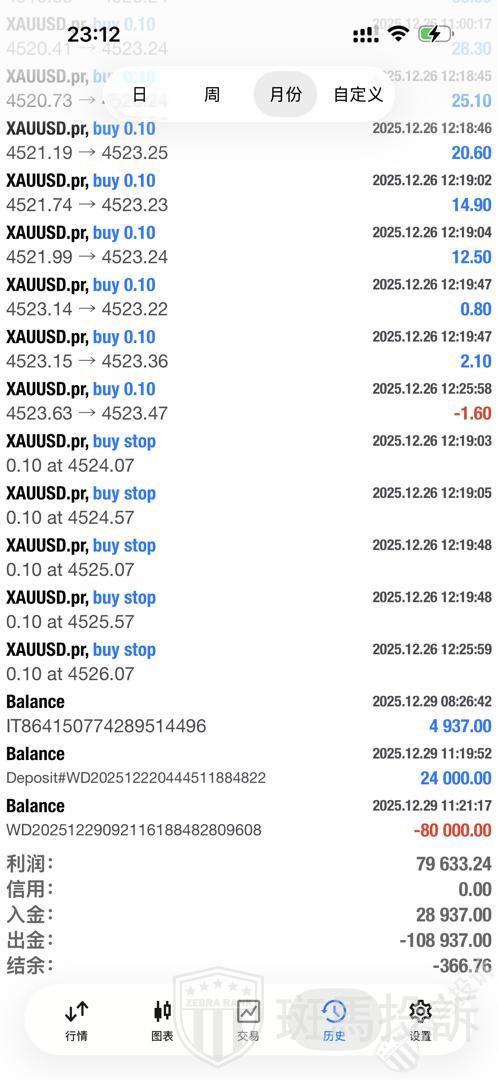
Task: Switch to the 交易 trade tab
Action: point(248,1020)
